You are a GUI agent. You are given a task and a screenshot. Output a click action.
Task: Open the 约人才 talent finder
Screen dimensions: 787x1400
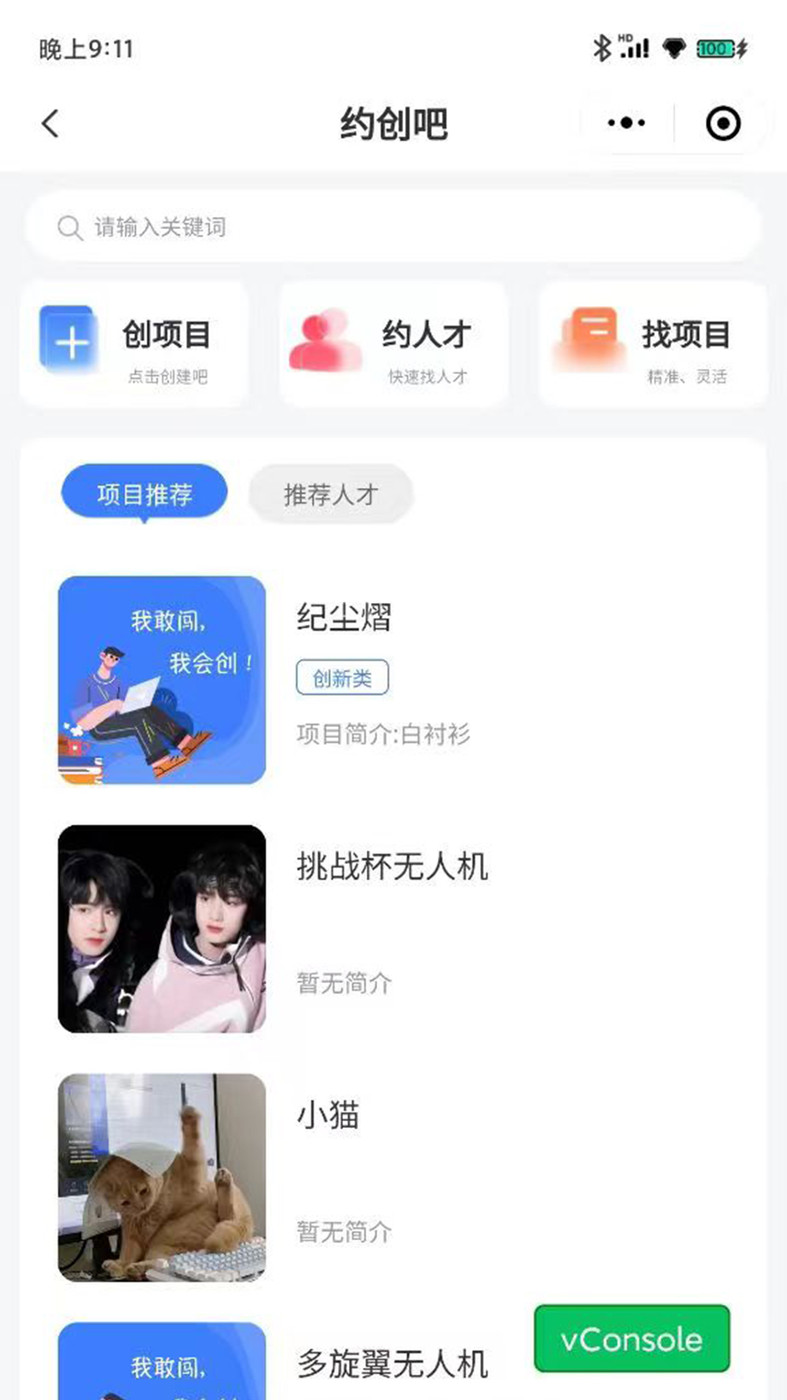(x=393, y=345)
